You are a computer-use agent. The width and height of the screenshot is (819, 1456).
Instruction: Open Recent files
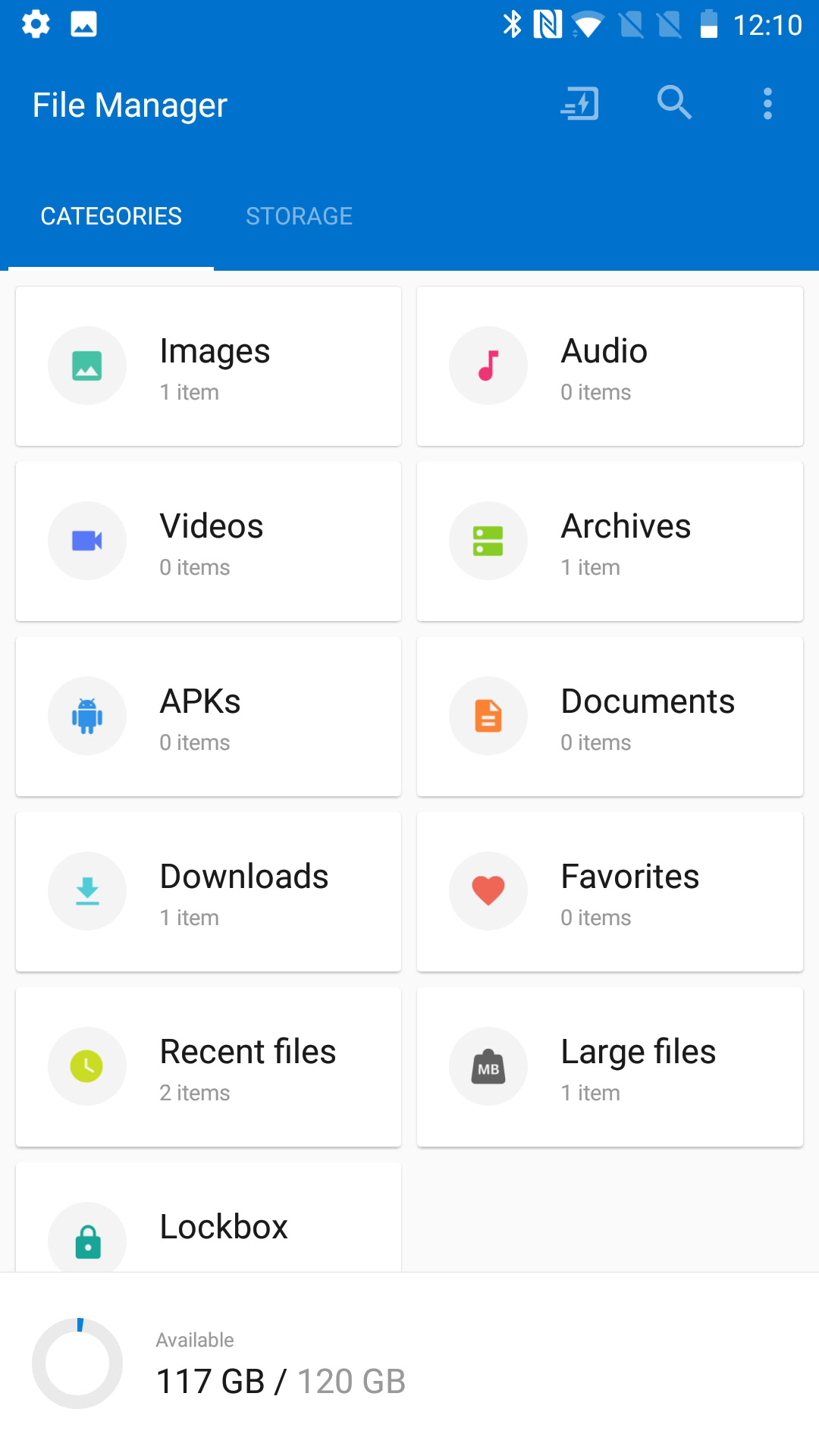(209, 1067)
